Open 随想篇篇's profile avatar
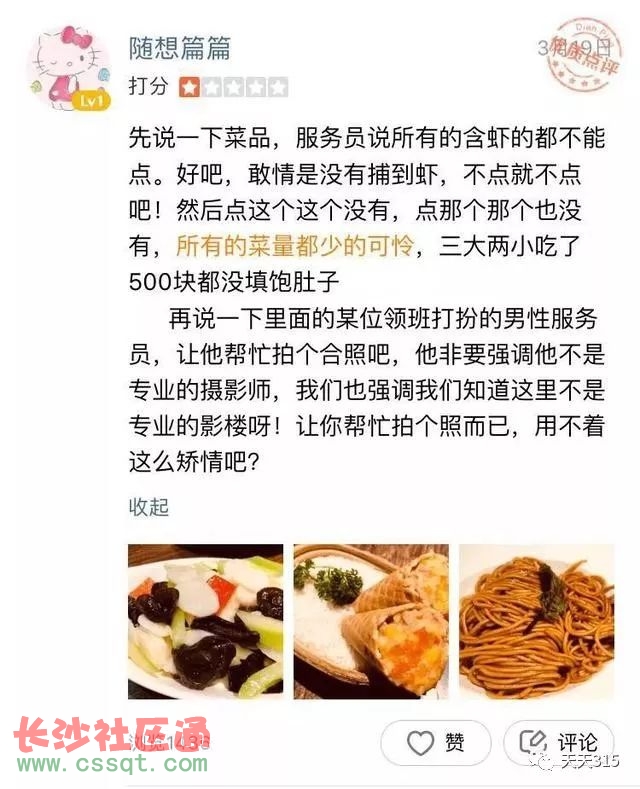This screenshot has width=640, height=789. (x=66, y=69)
